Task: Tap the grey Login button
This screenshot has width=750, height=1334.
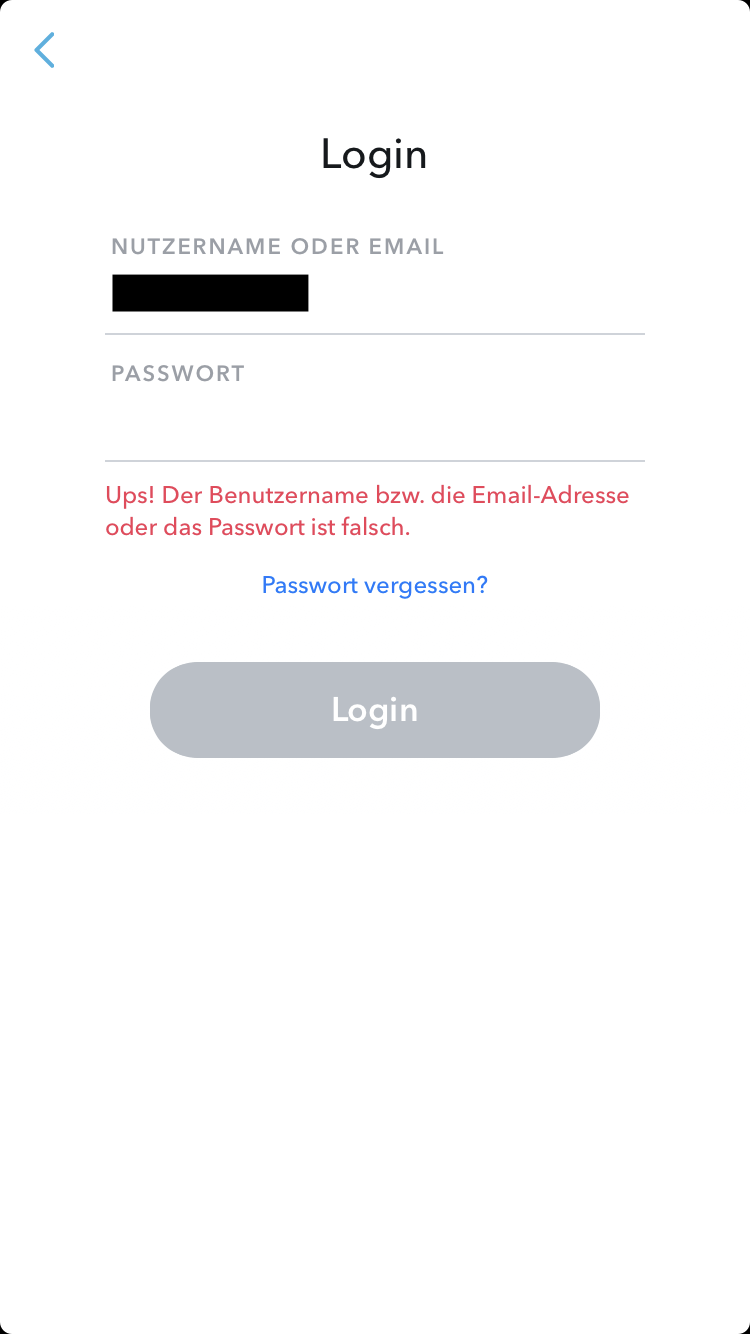Action: click(x=375, y=710)
